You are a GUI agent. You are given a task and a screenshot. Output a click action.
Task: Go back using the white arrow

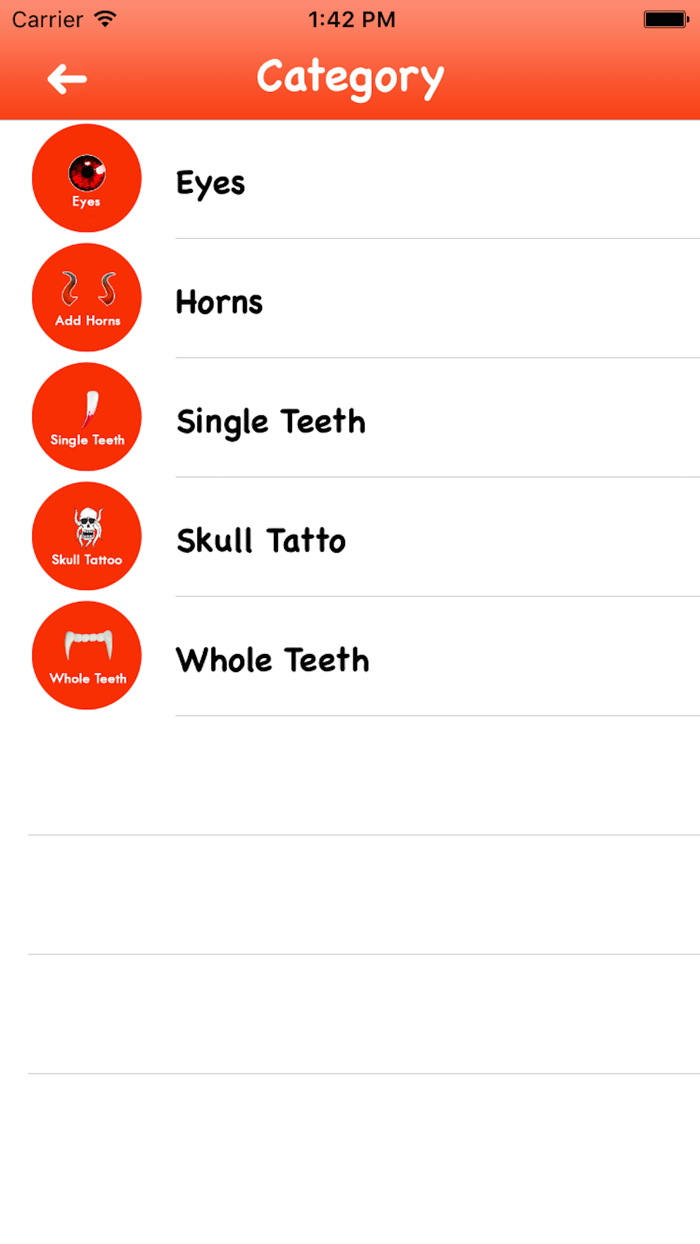point(67,79)
